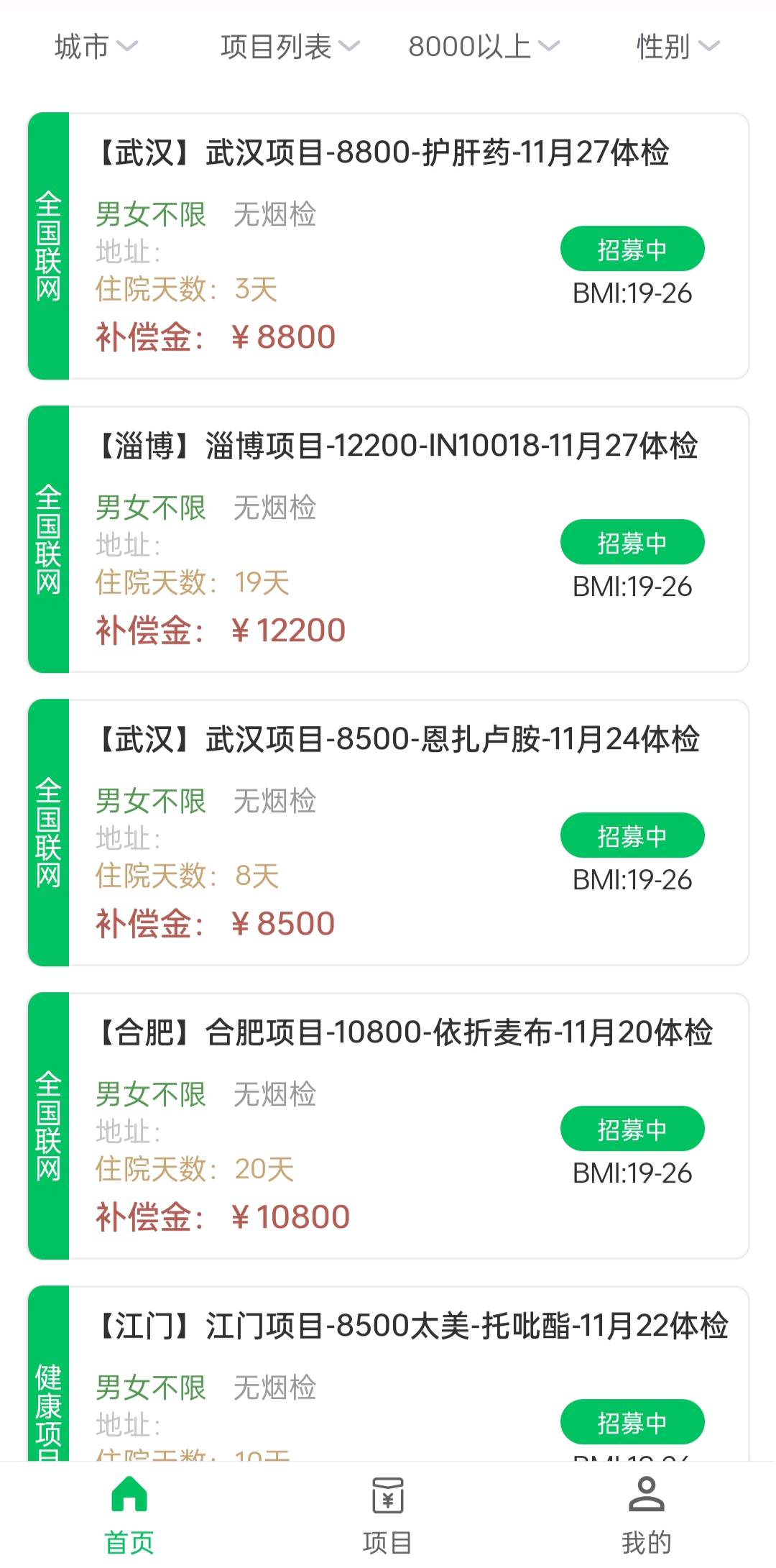Tap 招募中 on the 江门 托吡酯 project

pyautogui.click(x=632, y=1423)
